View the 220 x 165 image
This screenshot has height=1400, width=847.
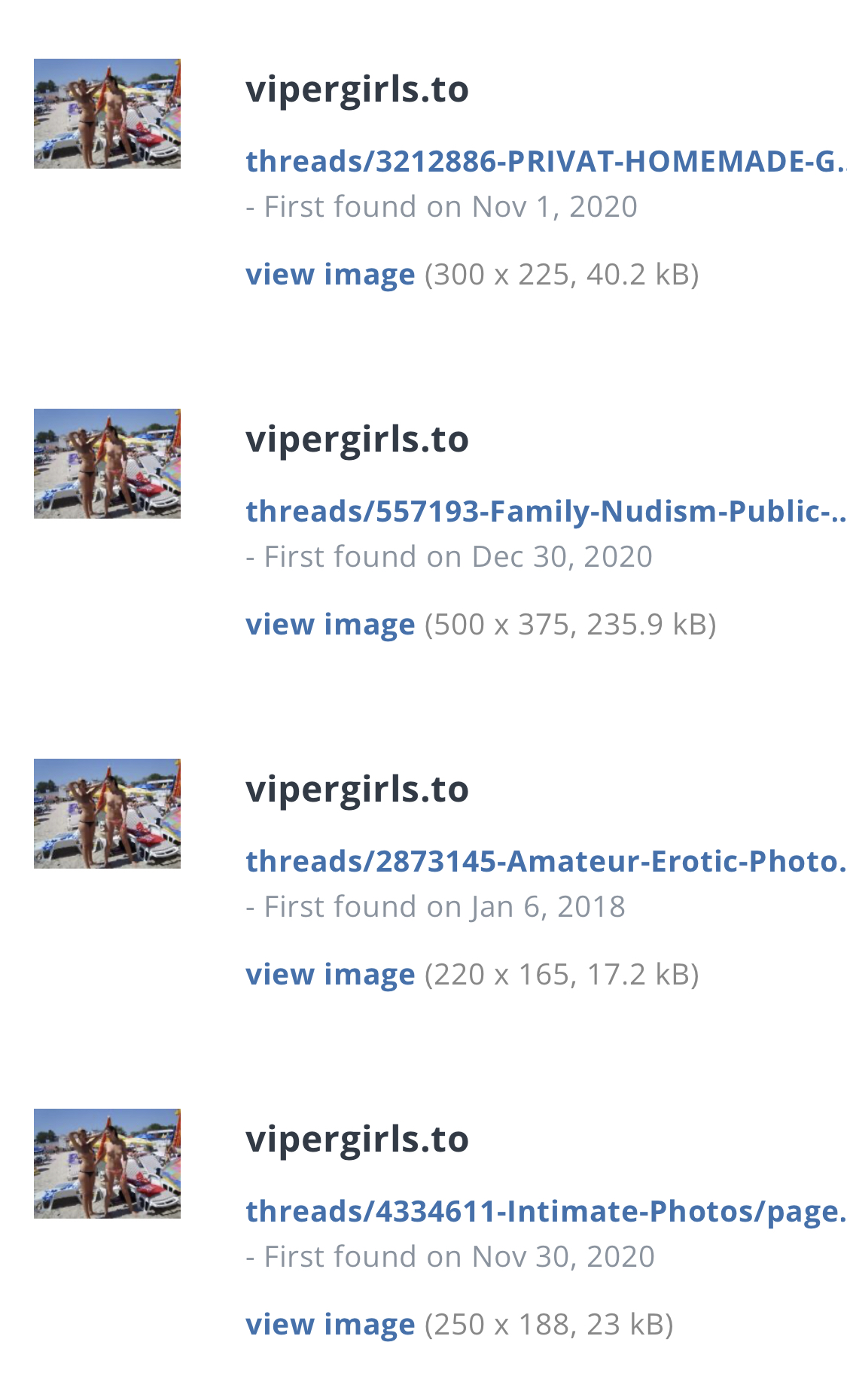point(330,975)
